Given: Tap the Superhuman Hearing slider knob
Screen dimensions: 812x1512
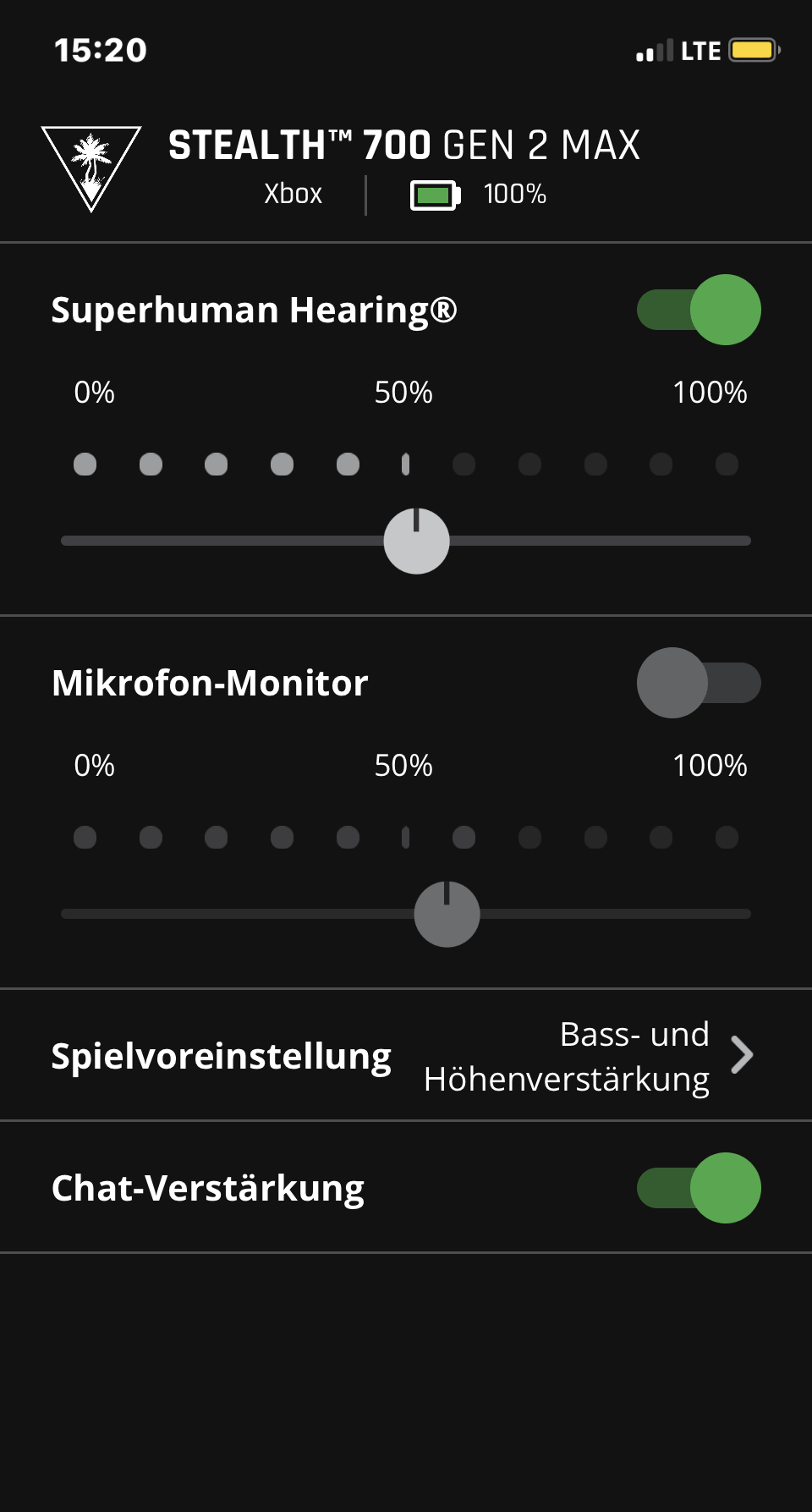Looking at the screenshot, I should 416,542.
